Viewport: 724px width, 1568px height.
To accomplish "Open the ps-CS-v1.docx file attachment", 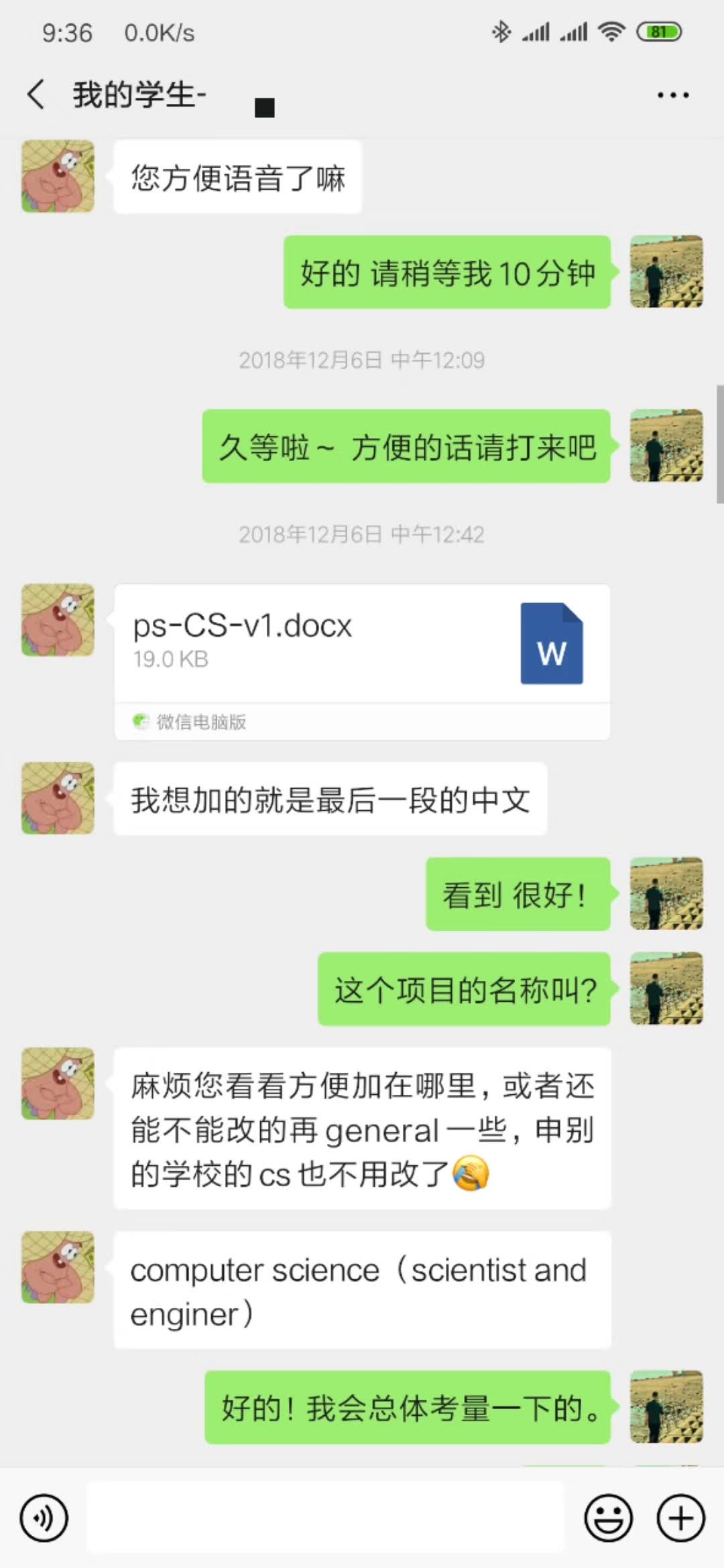I will pos(362,643).
